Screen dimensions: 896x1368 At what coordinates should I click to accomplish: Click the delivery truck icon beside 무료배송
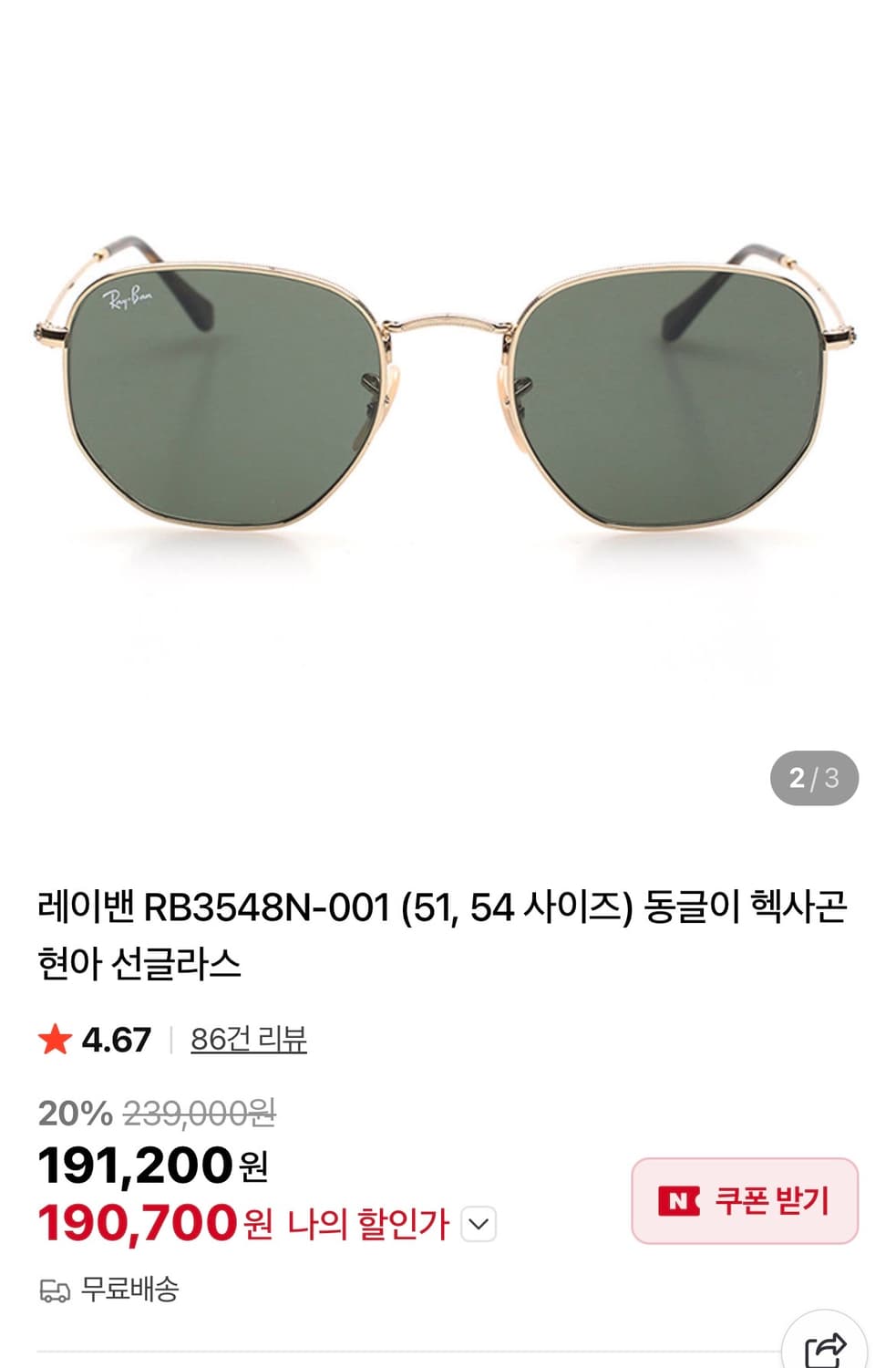coord(55,1291)
